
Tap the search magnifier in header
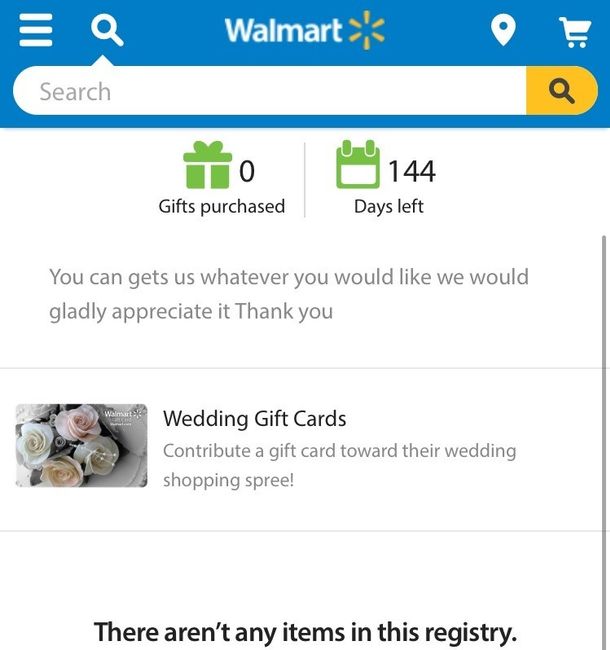pyautogui.click(x=106, y=30)
